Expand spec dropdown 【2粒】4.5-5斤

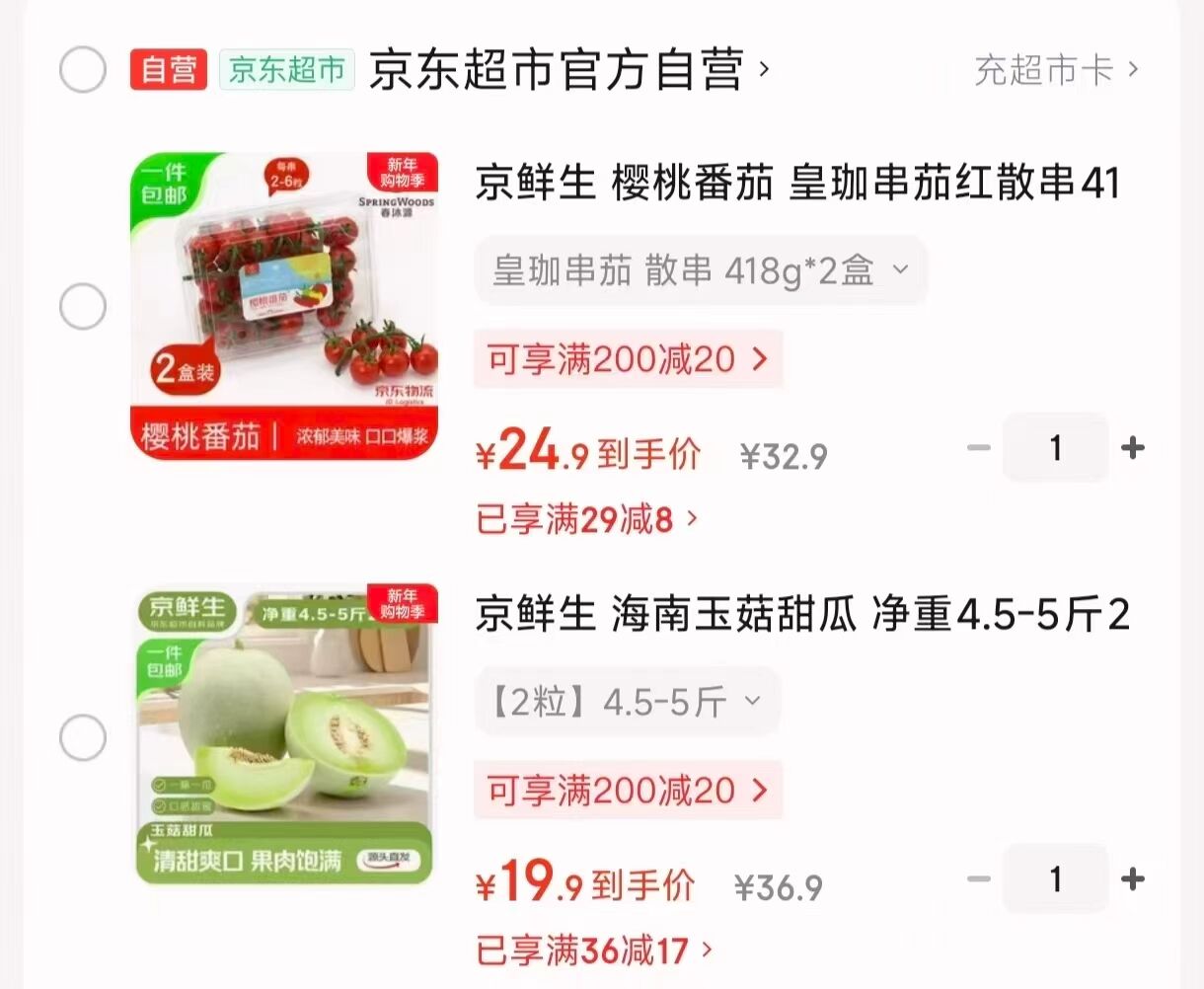tap(626, 702)
